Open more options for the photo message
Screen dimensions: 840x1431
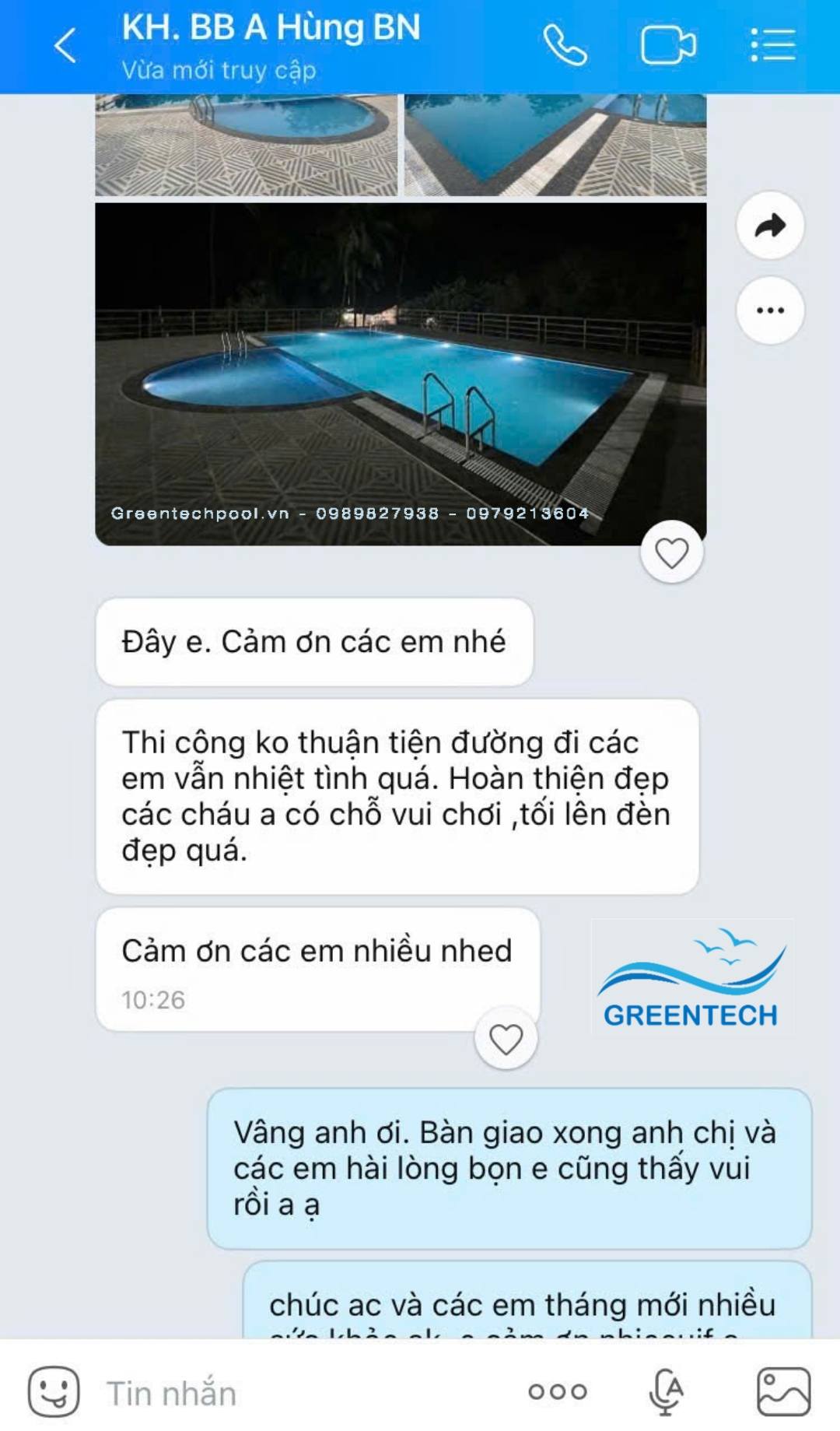[770, 310]
